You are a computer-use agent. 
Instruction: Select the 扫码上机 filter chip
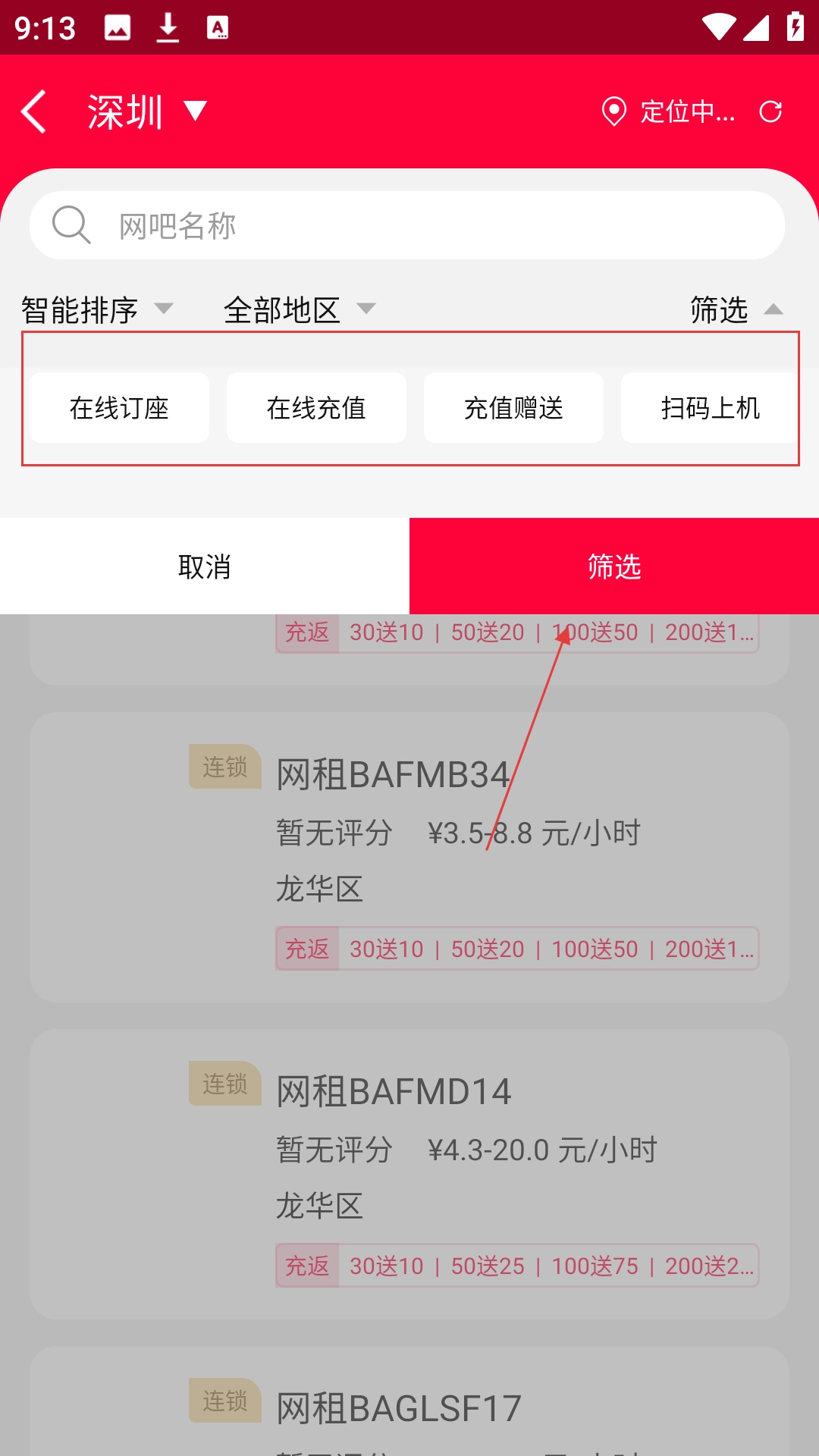coord(710,408)
